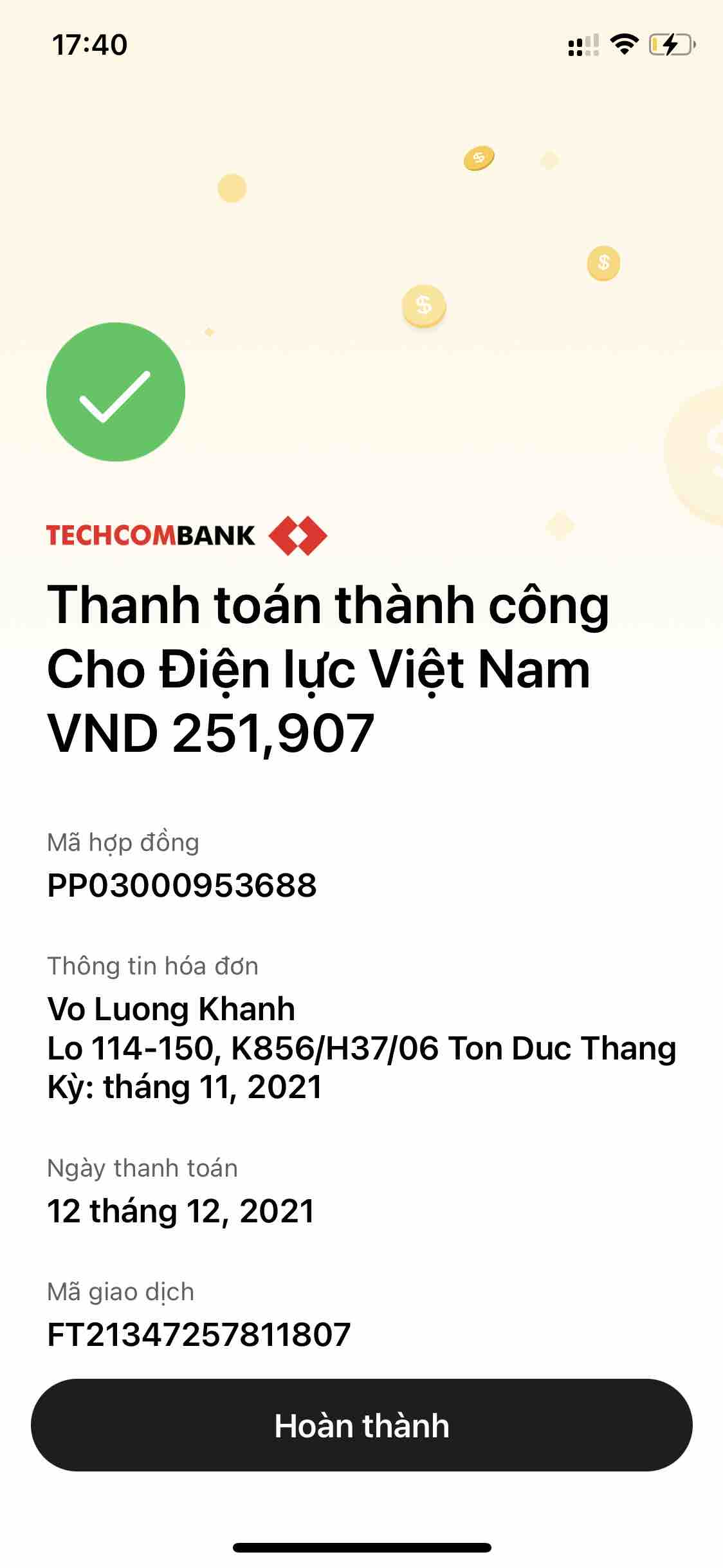Tap the Hoàn thành button
723x1568 pixels.
coord(361,1425)
